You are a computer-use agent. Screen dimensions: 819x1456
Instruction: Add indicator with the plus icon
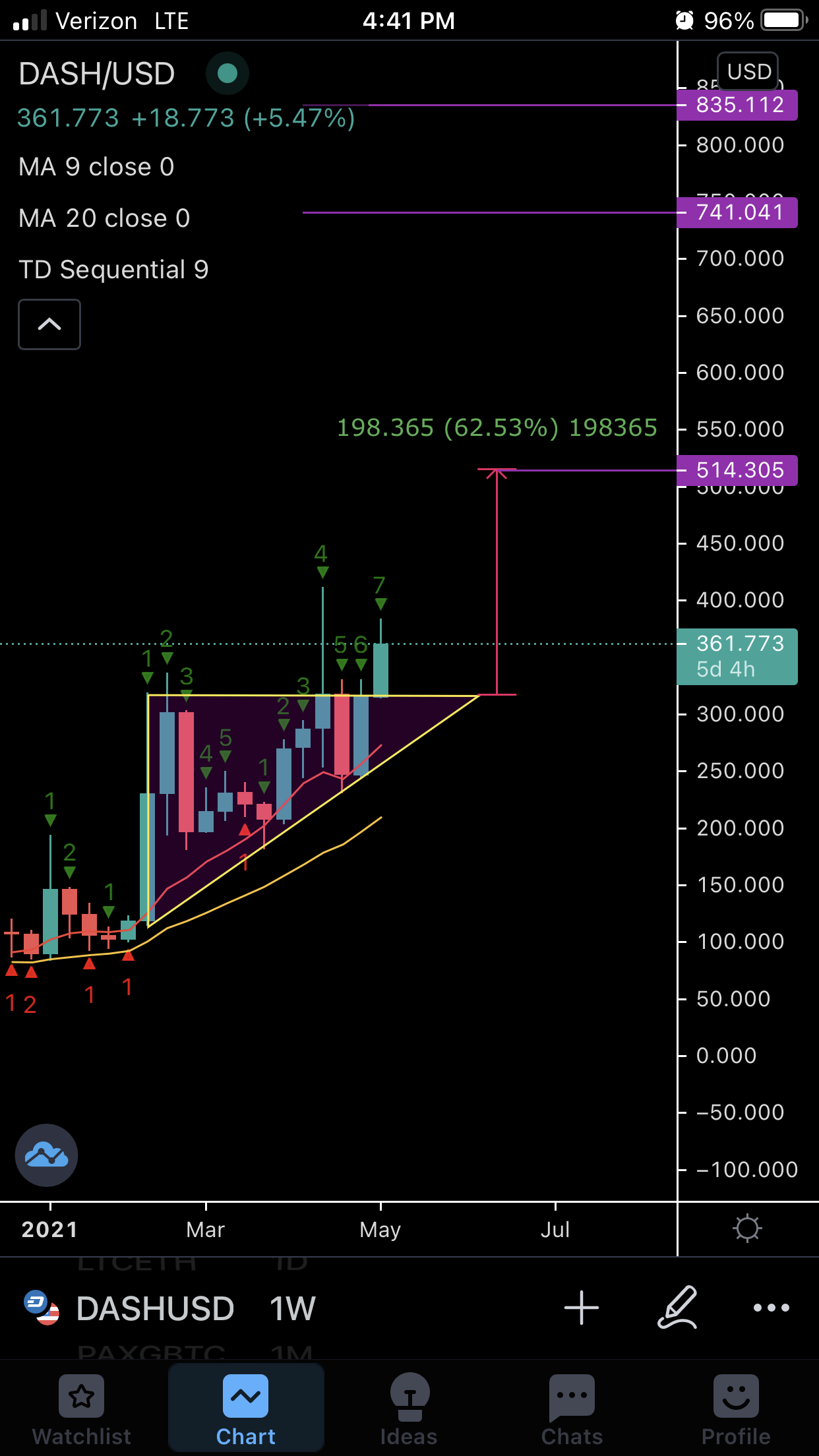point(581,1308)
